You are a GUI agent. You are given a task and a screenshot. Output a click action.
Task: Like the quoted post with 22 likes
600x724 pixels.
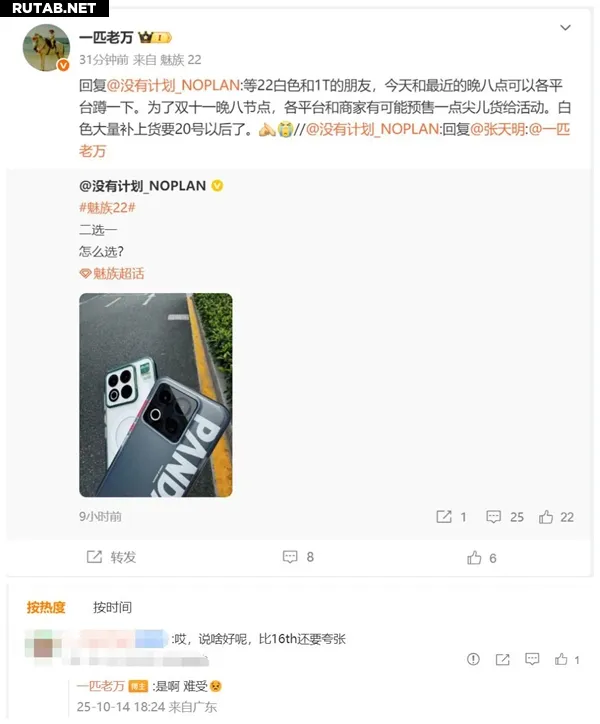556,517
